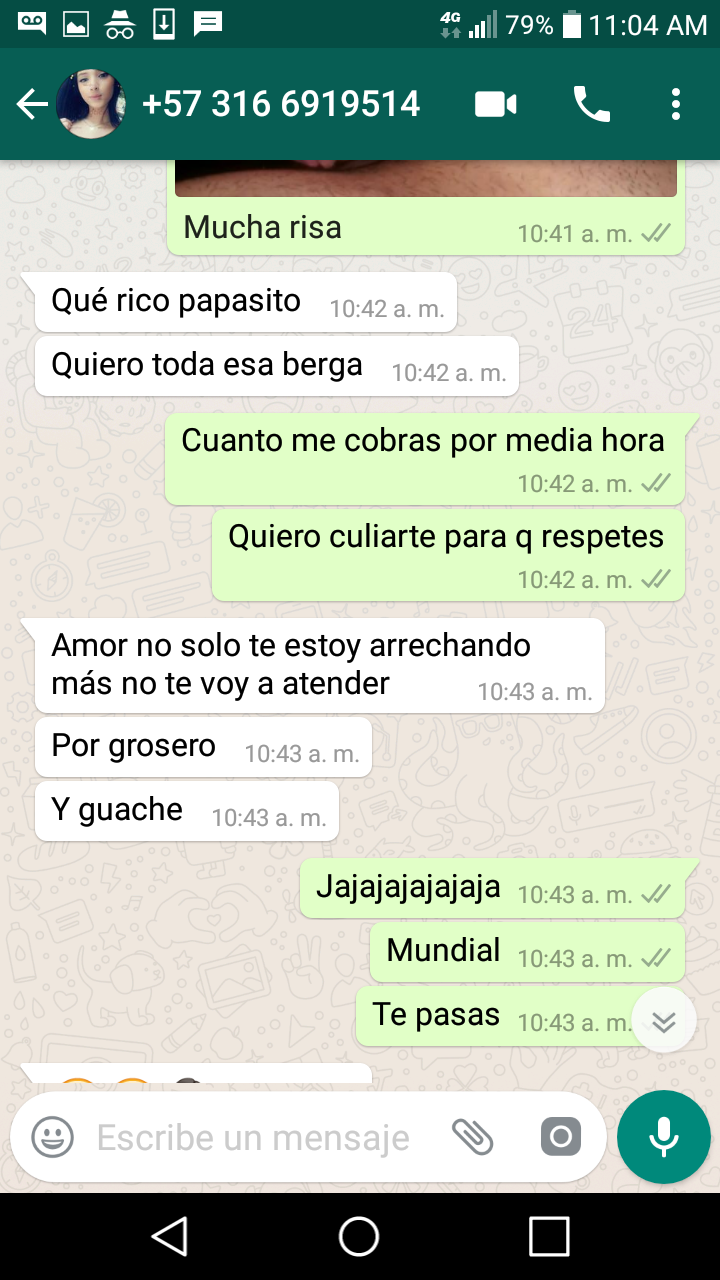Viewport: 720px width, 1280px height.
Task: Go back to the chat list
Action: tap(32, 104)
